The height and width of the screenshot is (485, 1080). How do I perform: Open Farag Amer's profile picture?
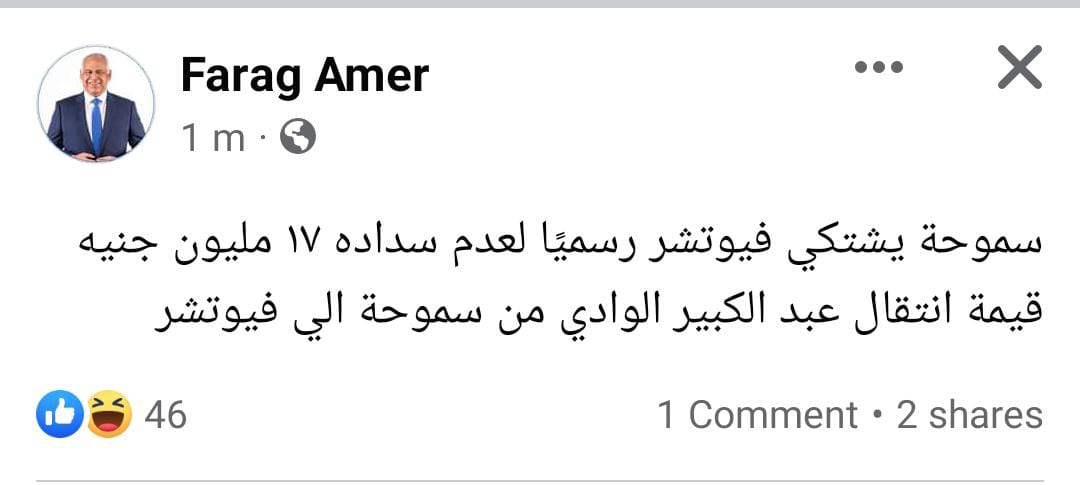(x=96, y=103)
